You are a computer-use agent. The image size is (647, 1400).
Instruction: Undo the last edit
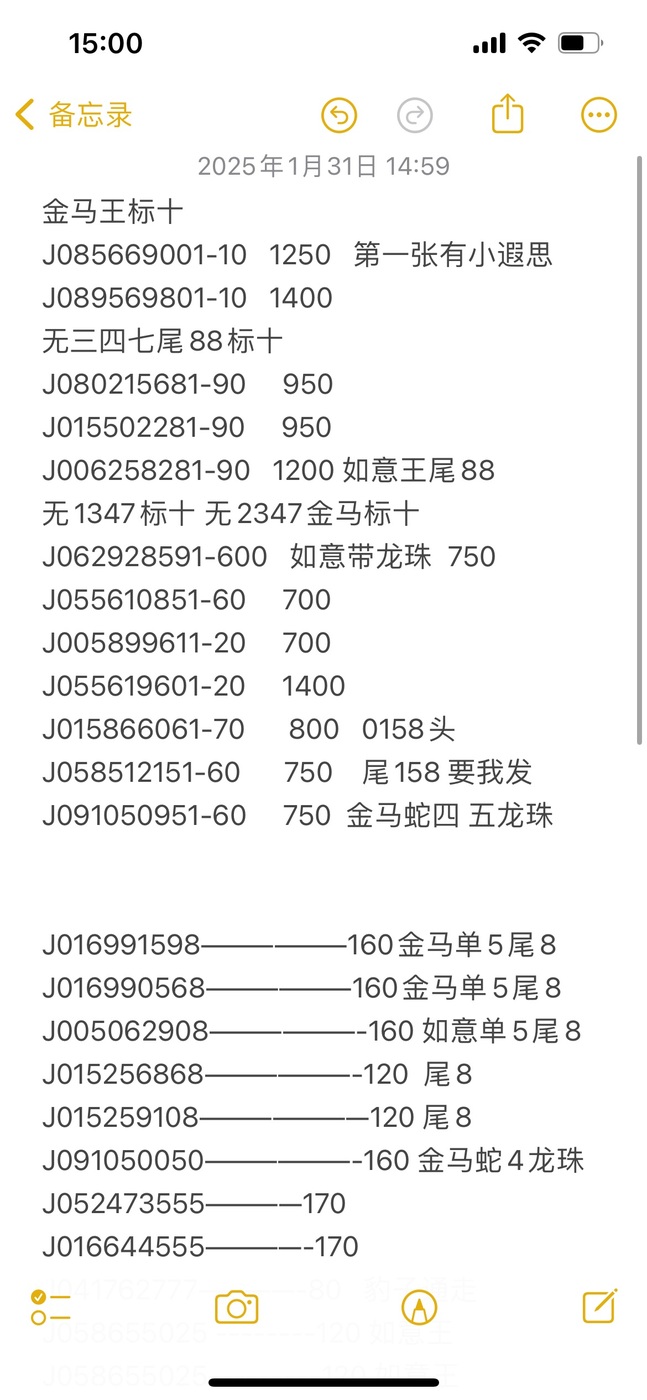tap(339, 115)
